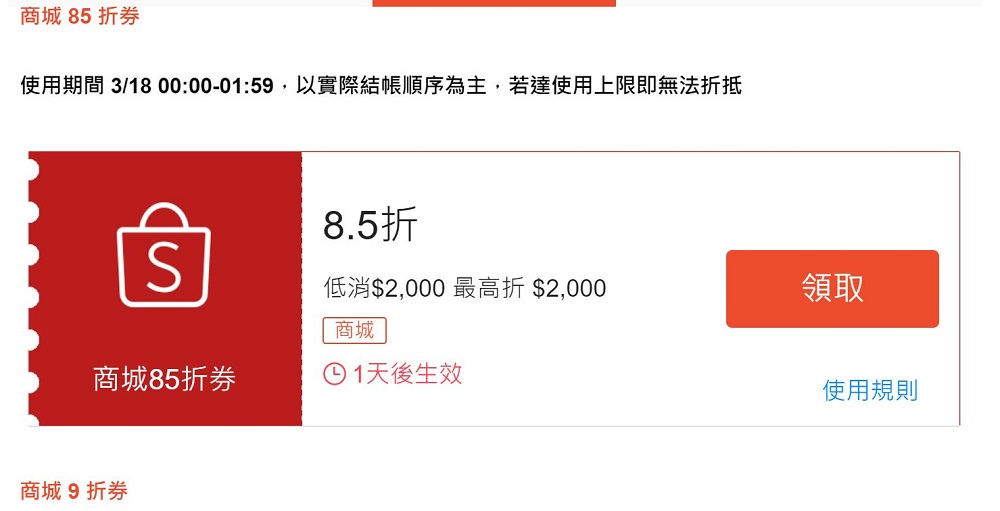Tap 領取 to claim the 8.5折 coupon
The height and width of the screenshot is (511, 1000).
832,289
